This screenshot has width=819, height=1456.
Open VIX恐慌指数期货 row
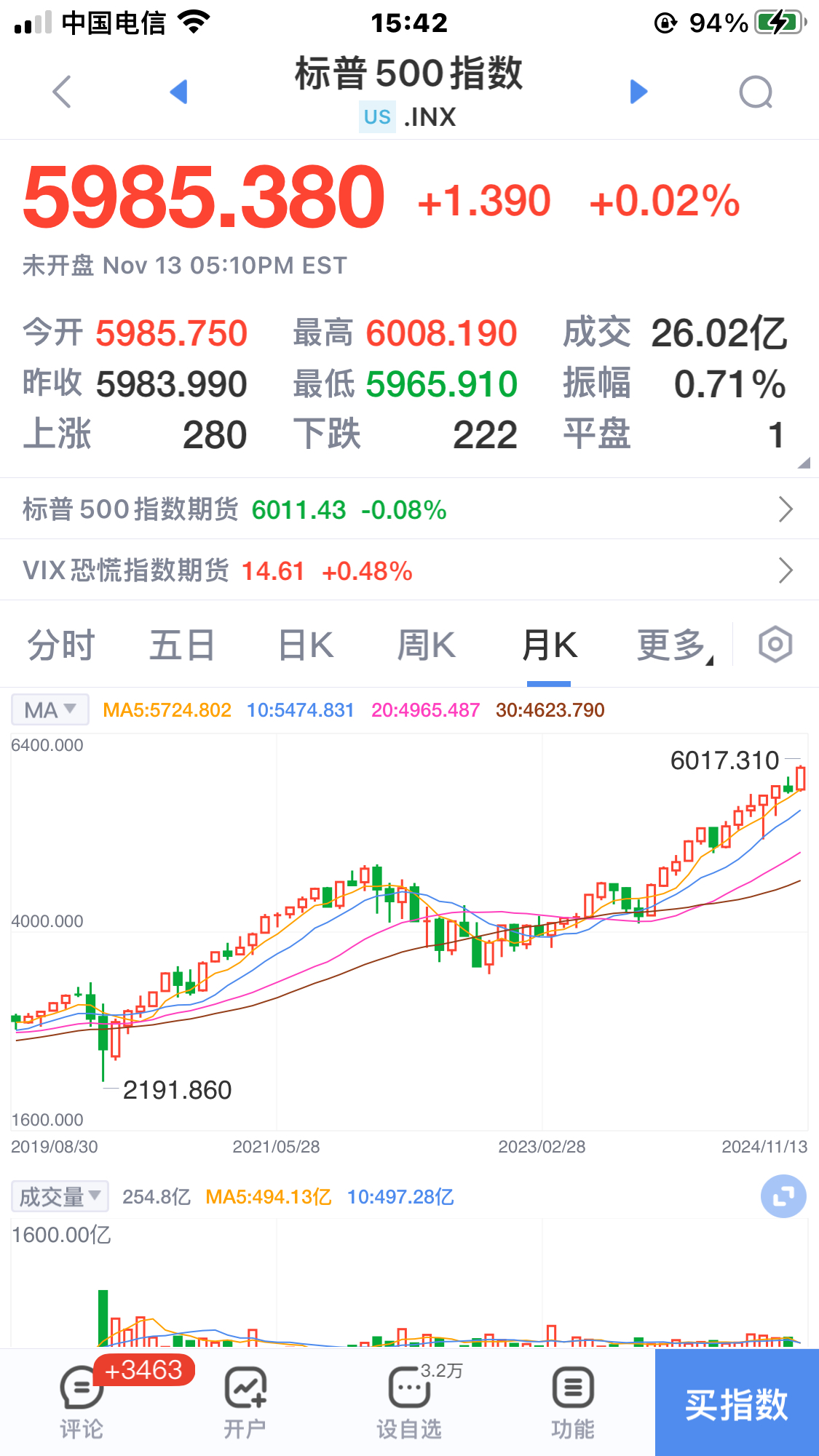pos(408,570)
